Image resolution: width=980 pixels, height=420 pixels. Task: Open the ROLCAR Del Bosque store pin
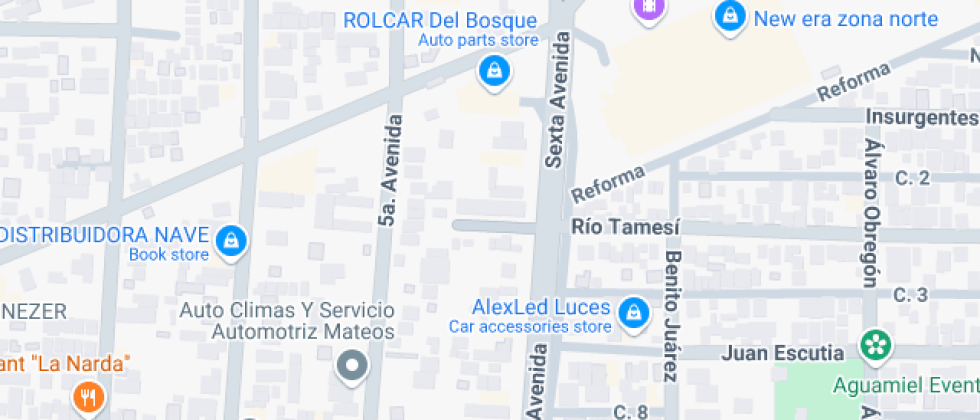click(x=493, y=71)
